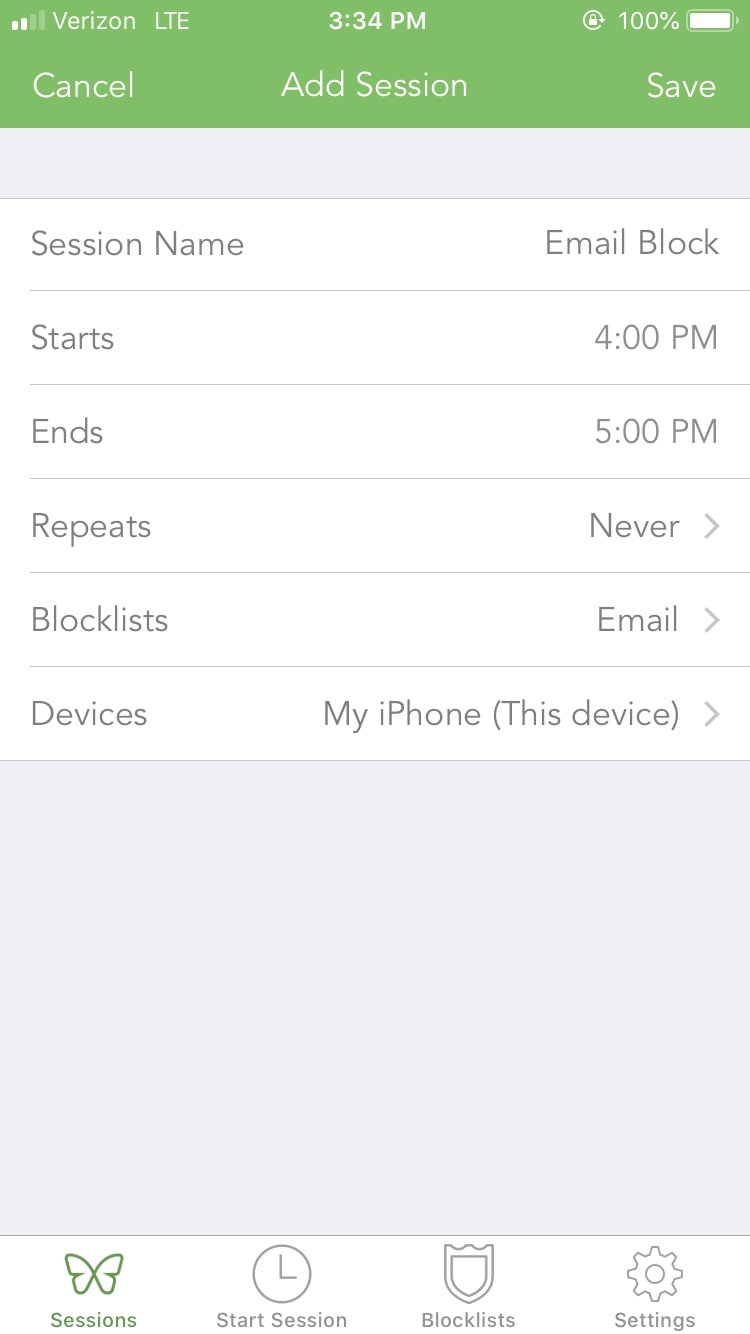Image resolution: width=750 pixels, height=1334 pixels.
Task: Switch to the Start Session tab
Action: [281, 1288]
